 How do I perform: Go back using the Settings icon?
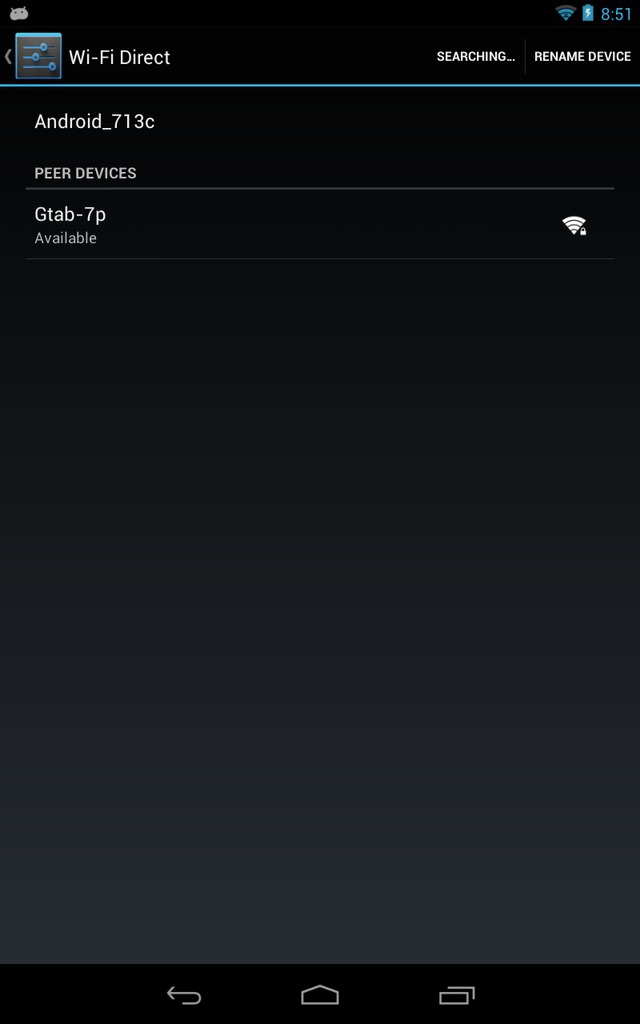coord(38,56)
